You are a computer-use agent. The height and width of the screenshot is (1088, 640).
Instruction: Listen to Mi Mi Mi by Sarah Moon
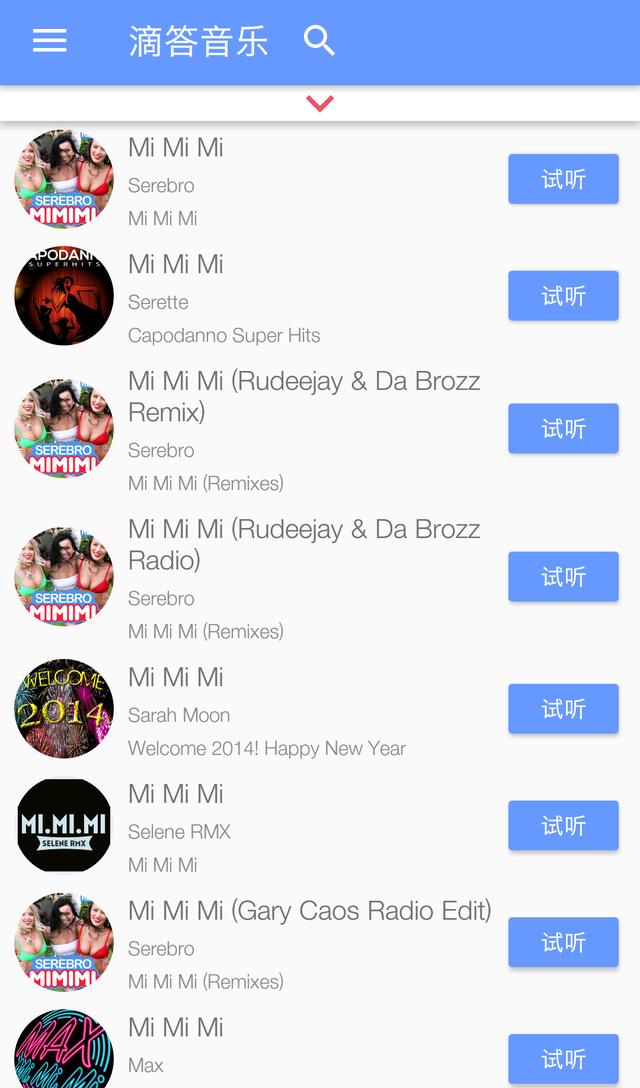click(x=563, y=709)
